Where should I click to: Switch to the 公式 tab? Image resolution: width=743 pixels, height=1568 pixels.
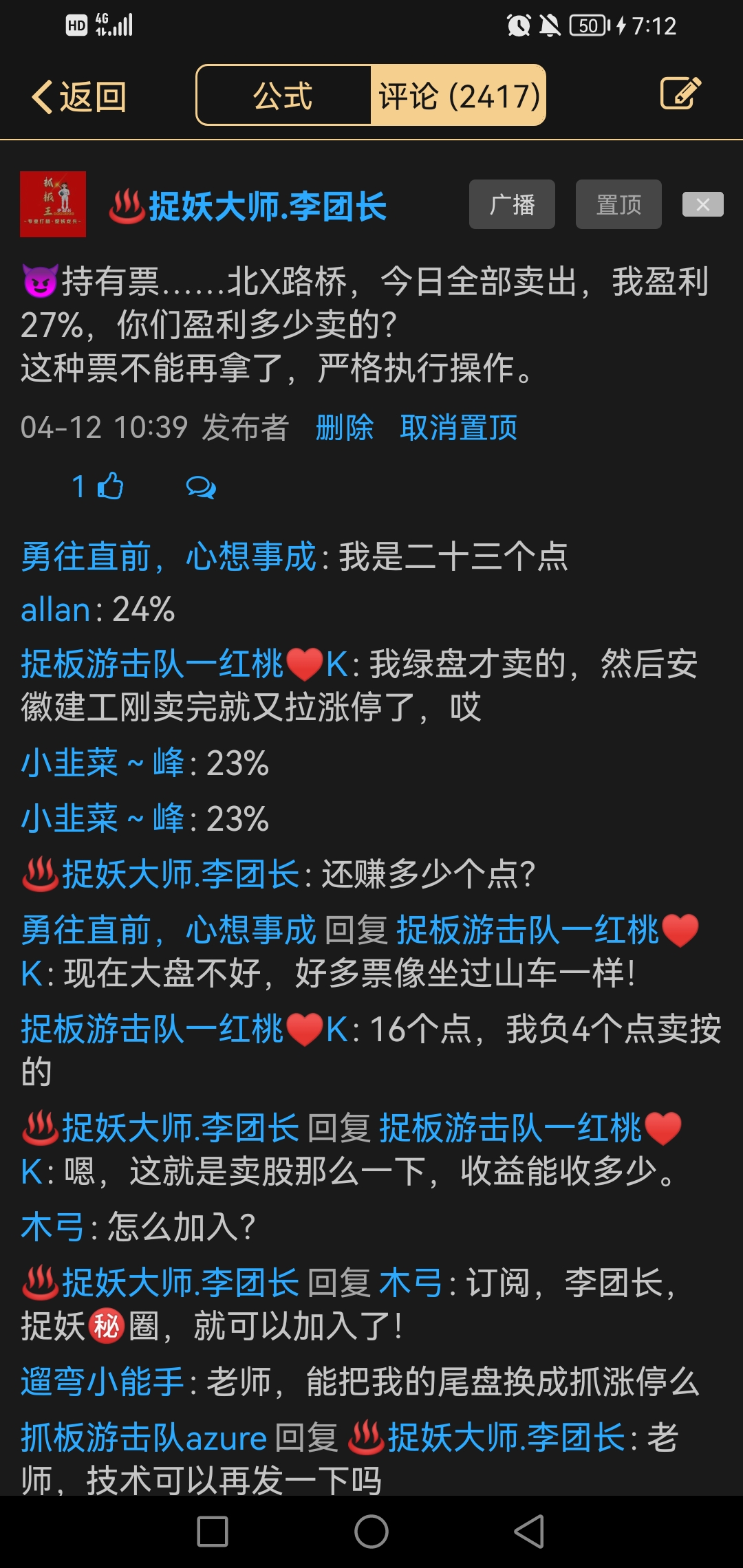click(283, 96)
